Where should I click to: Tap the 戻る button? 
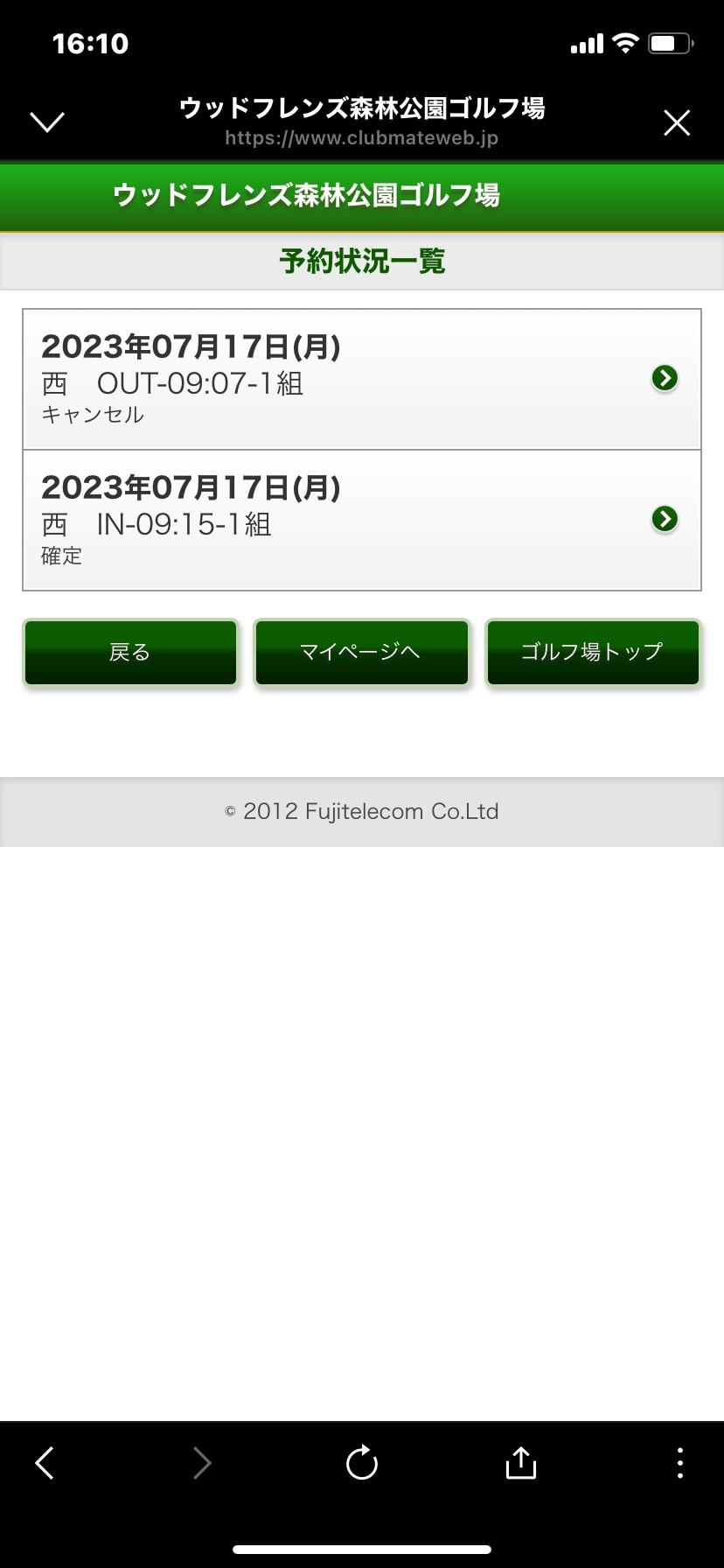[130, 652]
